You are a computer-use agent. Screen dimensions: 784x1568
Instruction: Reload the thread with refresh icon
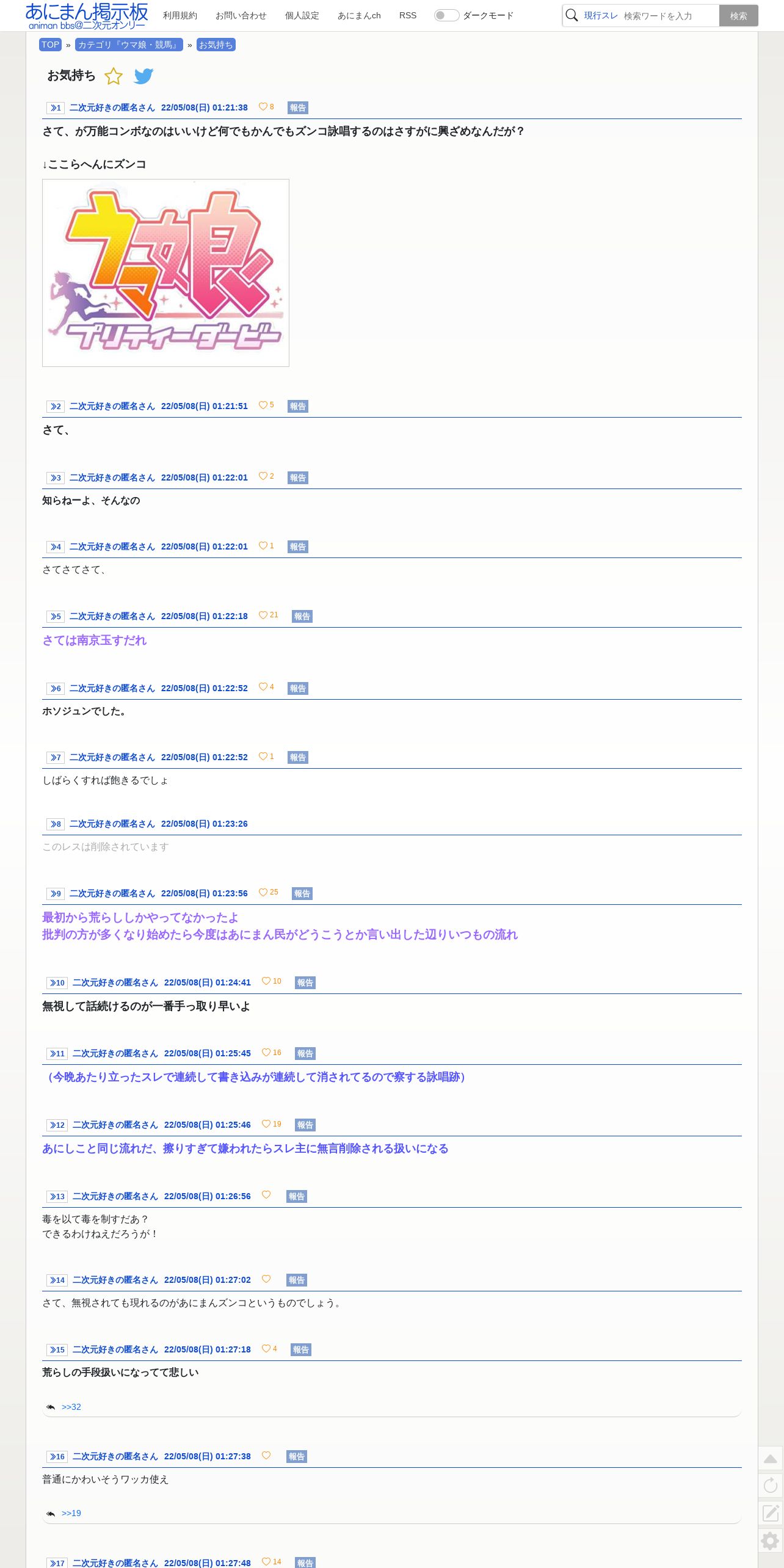(771, 1486)
